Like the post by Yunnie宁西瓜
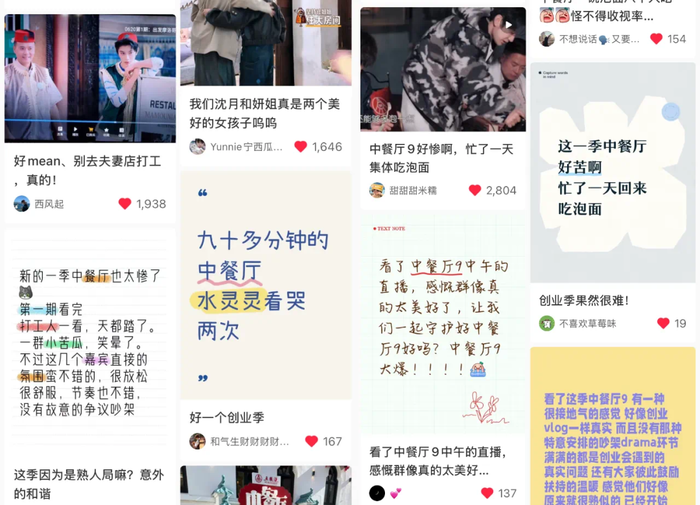The height and width of the screenshot is (505, 700). pyautogui.click(x=300, y=147)
